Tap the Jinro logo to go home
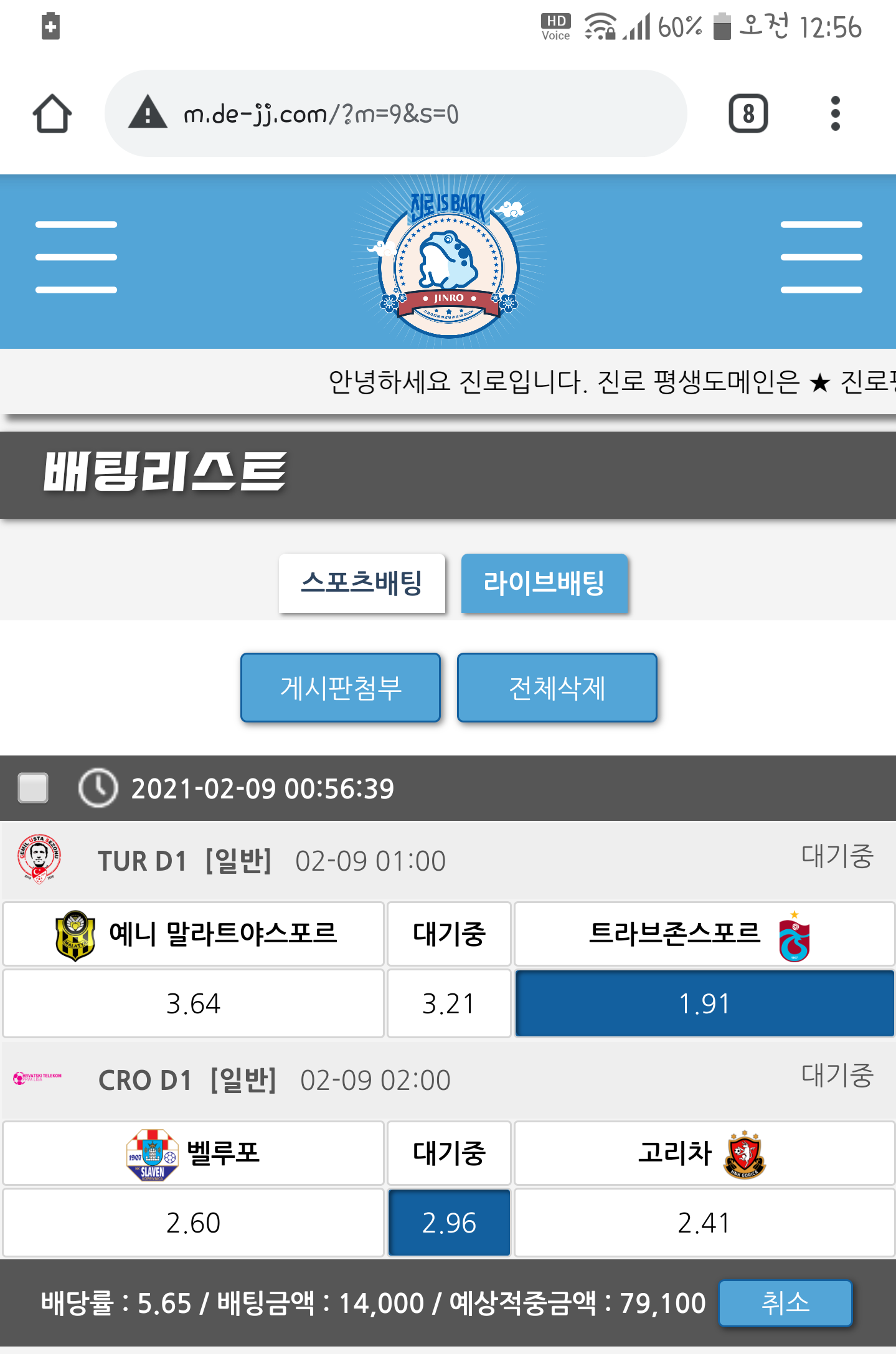This screenshot has height=1354, width=896. coord(448,262)
